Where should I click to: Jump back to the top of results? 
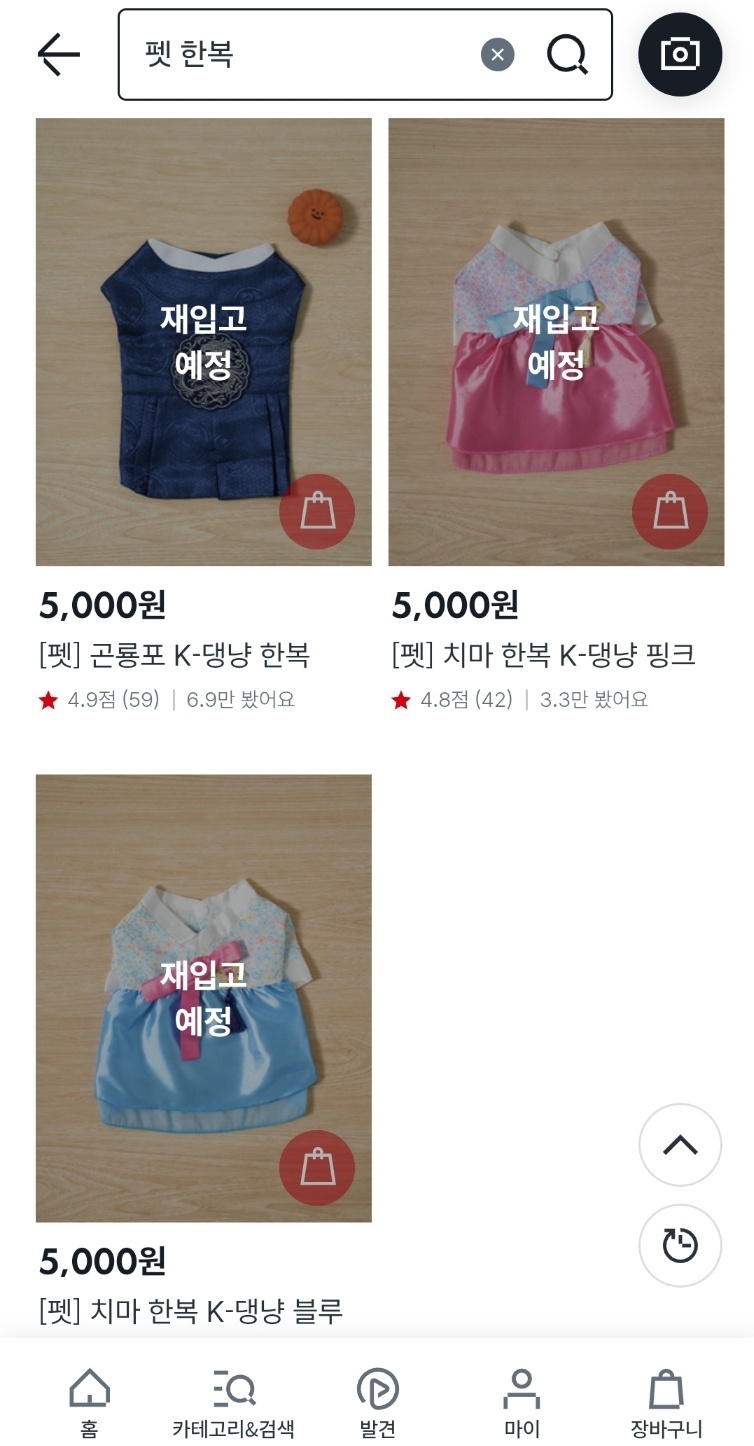[x=680, y=1145]
